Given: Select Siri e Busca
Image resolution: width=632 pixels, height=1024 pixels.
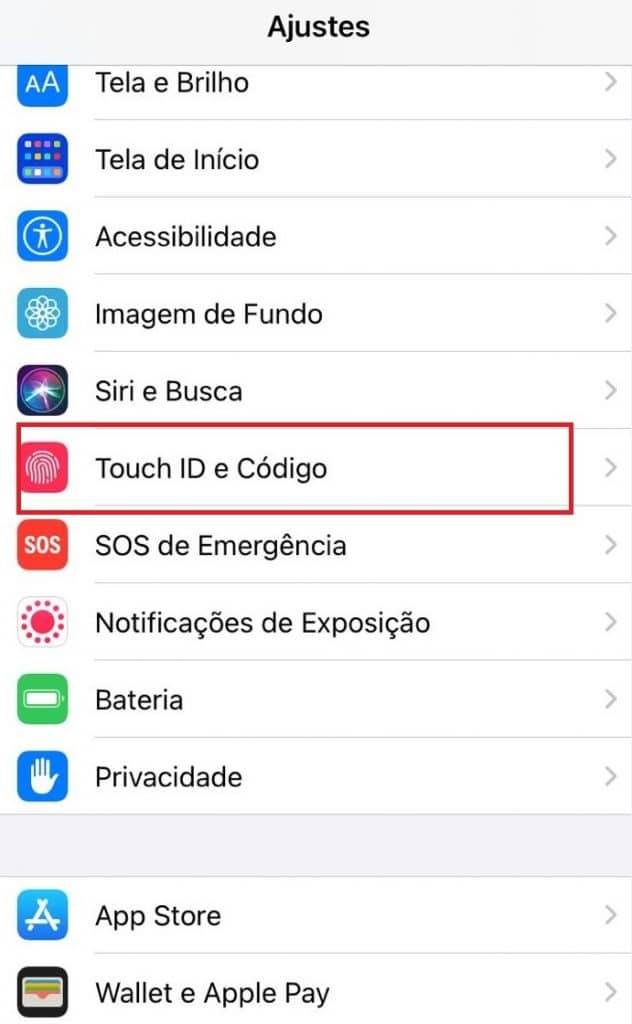Looking at the screenshot, I should coord(316,390).
